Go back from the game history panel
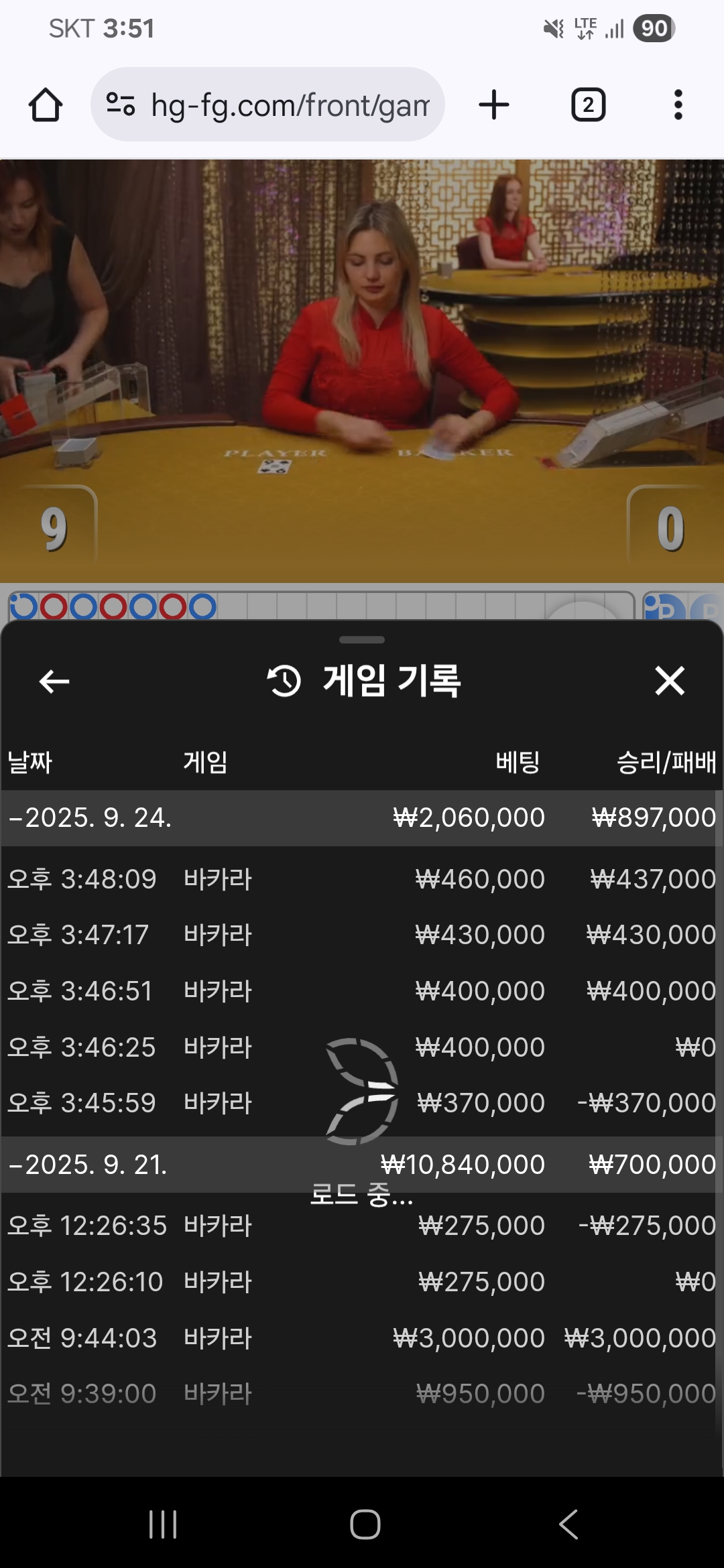This screenshot has width=724, height=1568. coord(54,681)
